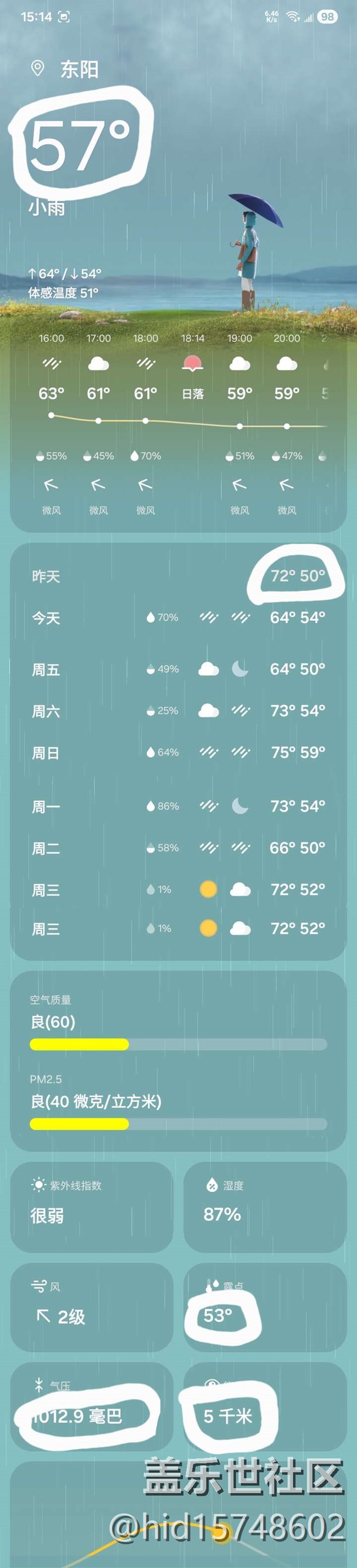The width and height of the screenshot is (357, 1568).
Task: Open the 湿度 87% tile
Action: 265,1208
